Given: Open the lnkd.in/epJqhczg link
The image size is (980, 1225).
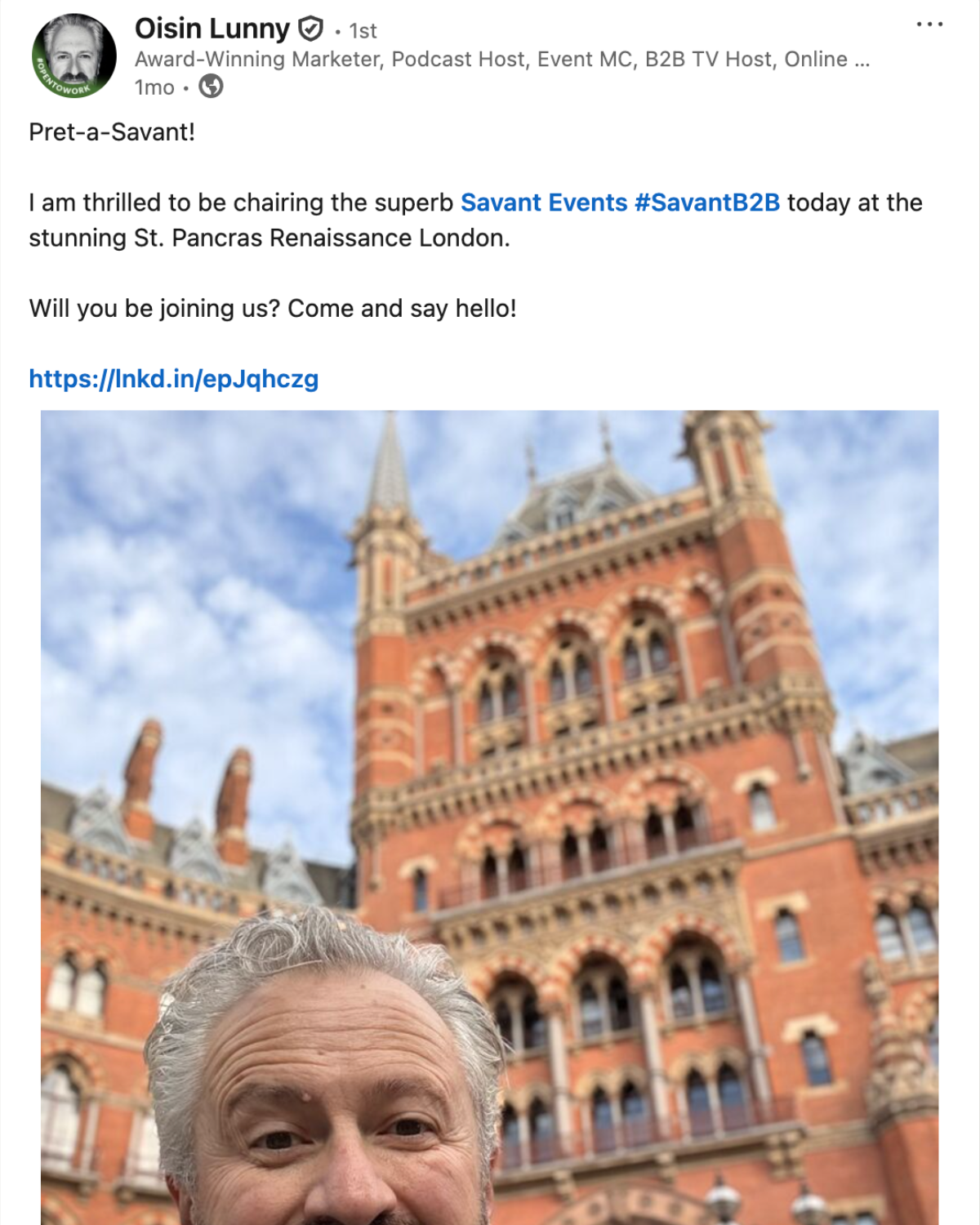Looking at the screenshot, I should point(173,379).
